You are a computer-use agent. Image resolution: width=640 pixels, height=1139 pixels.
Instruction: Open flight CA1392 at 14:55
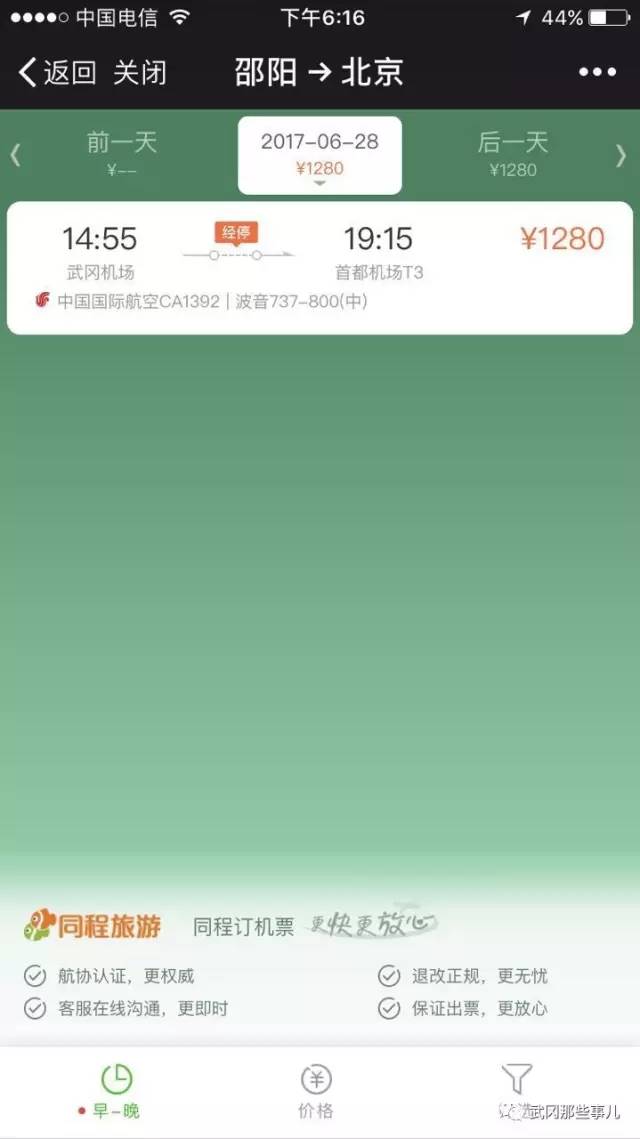click(x=320, y=268)
